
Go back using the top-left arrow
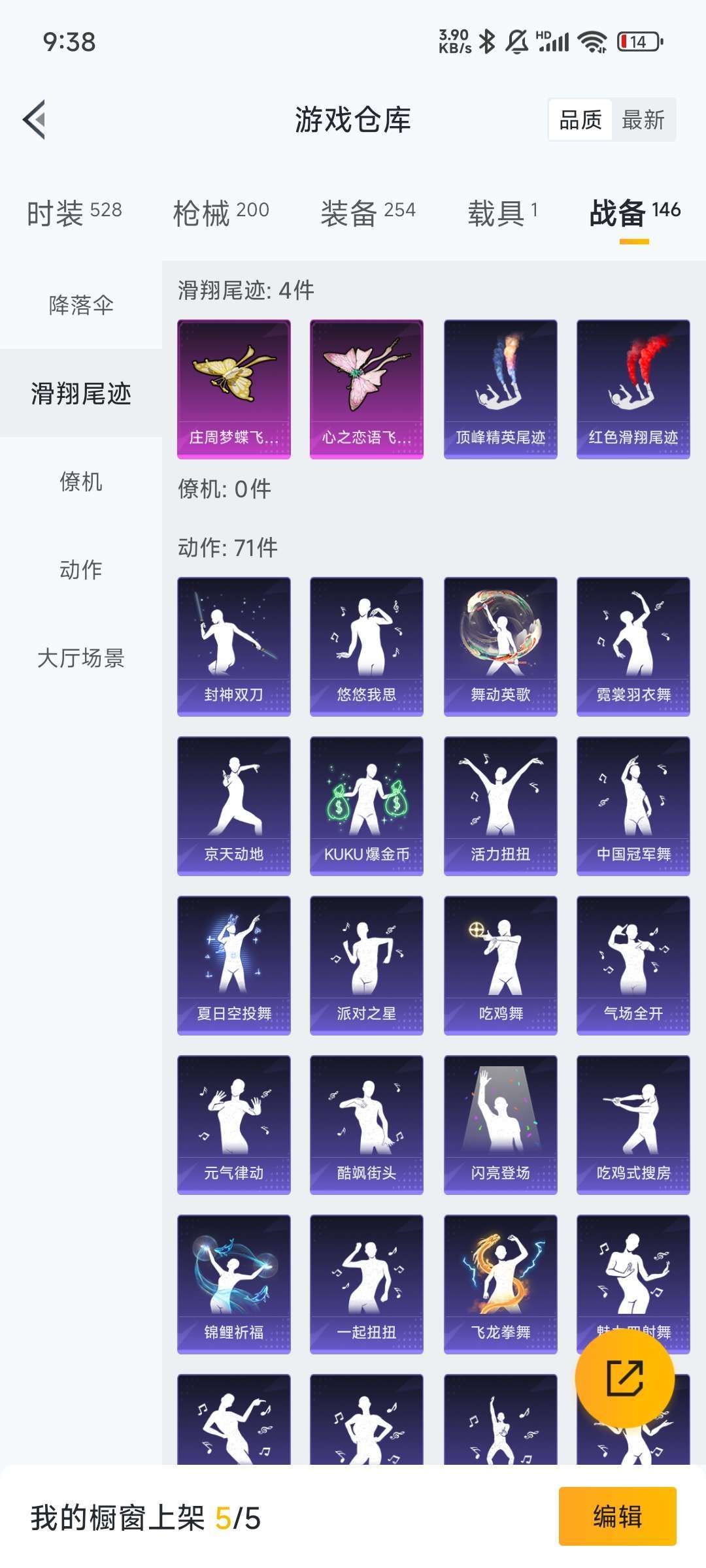pyautogui.click(x=34, y=120)
